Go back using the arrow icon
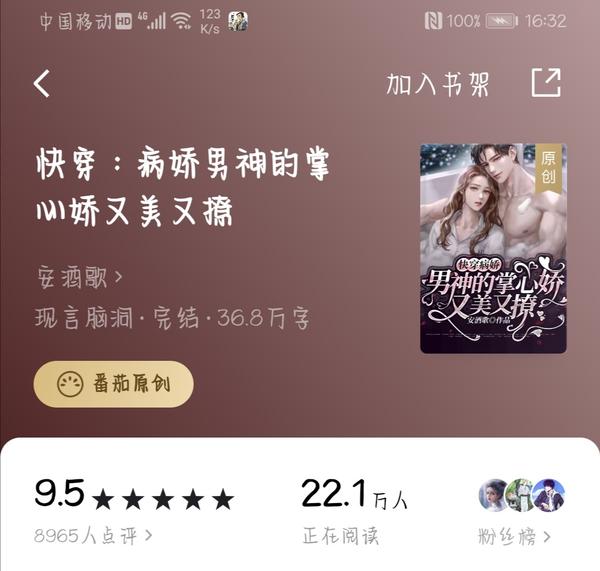600x571 pixels. [42, 83]
